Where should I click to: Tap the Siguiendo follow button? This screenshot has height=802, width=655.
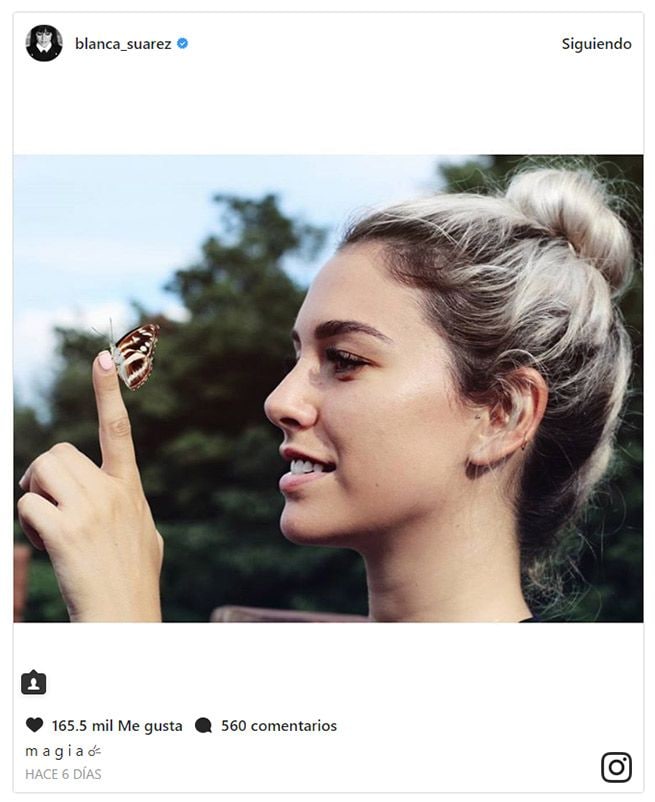(596, 44)
